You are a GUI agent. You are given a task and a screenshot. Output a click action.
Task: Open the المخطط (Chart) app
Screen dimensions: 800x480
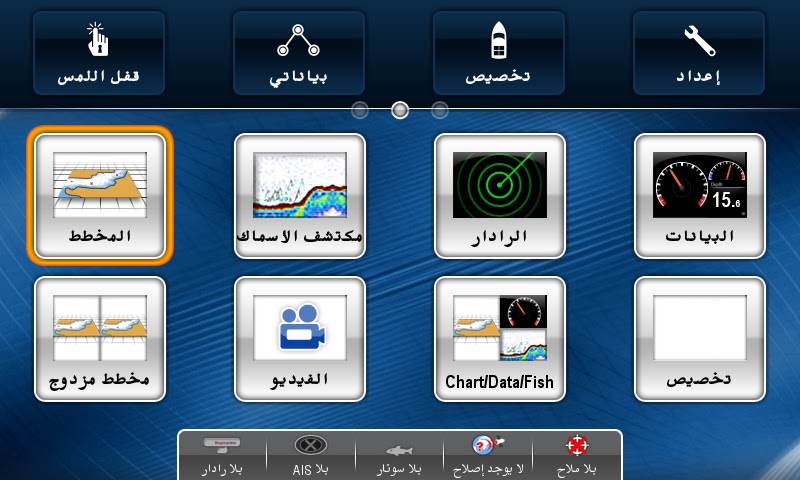(100, 195)
